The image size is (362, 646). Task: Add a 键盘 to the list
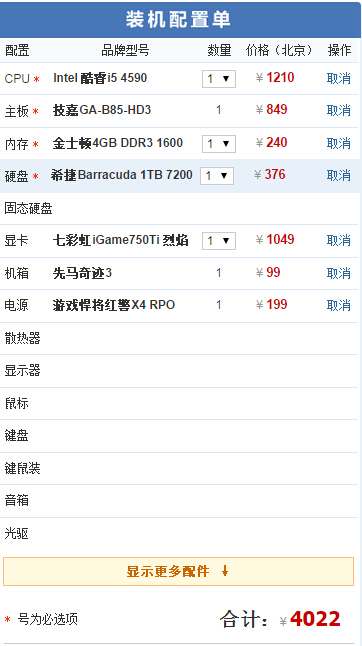click(180, 436)
